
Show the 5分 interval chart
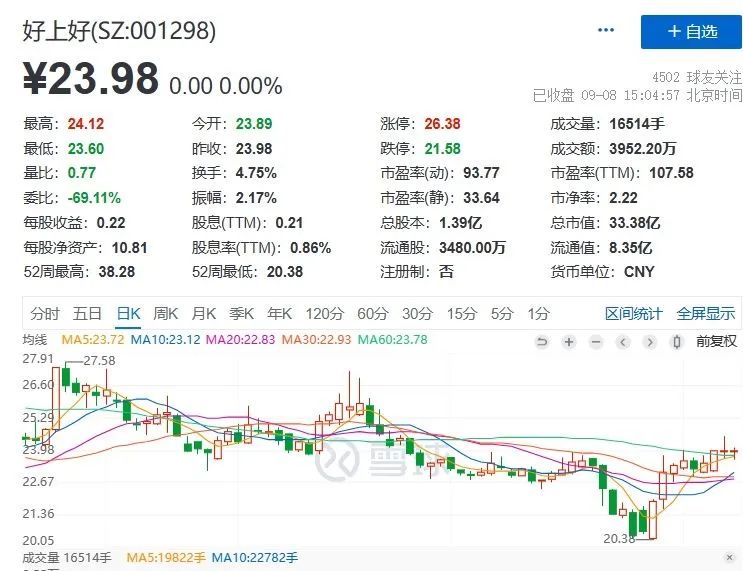(x=502, y=313)
